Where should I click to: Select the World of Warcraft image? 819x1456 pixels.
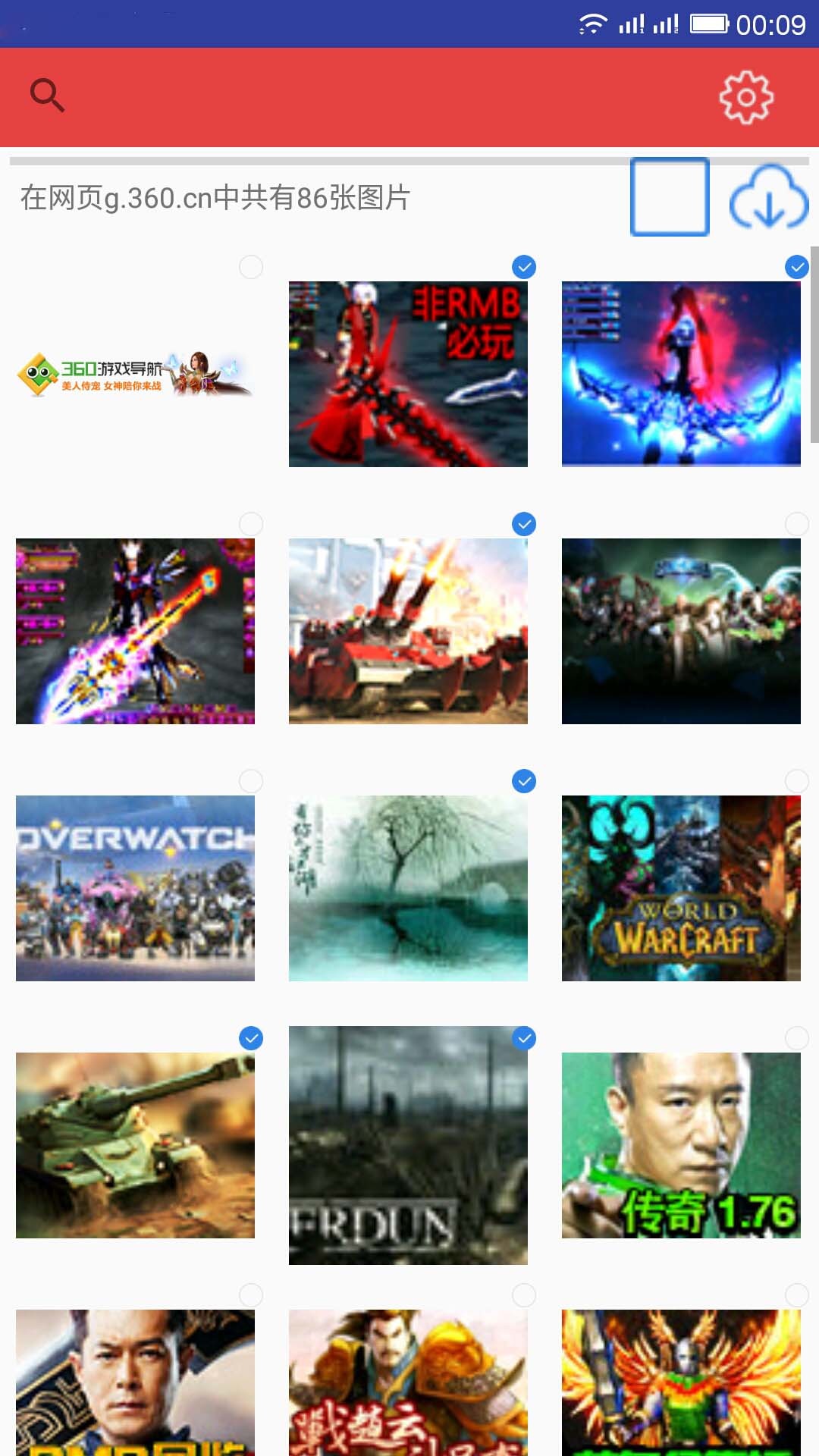coord(797,781)
